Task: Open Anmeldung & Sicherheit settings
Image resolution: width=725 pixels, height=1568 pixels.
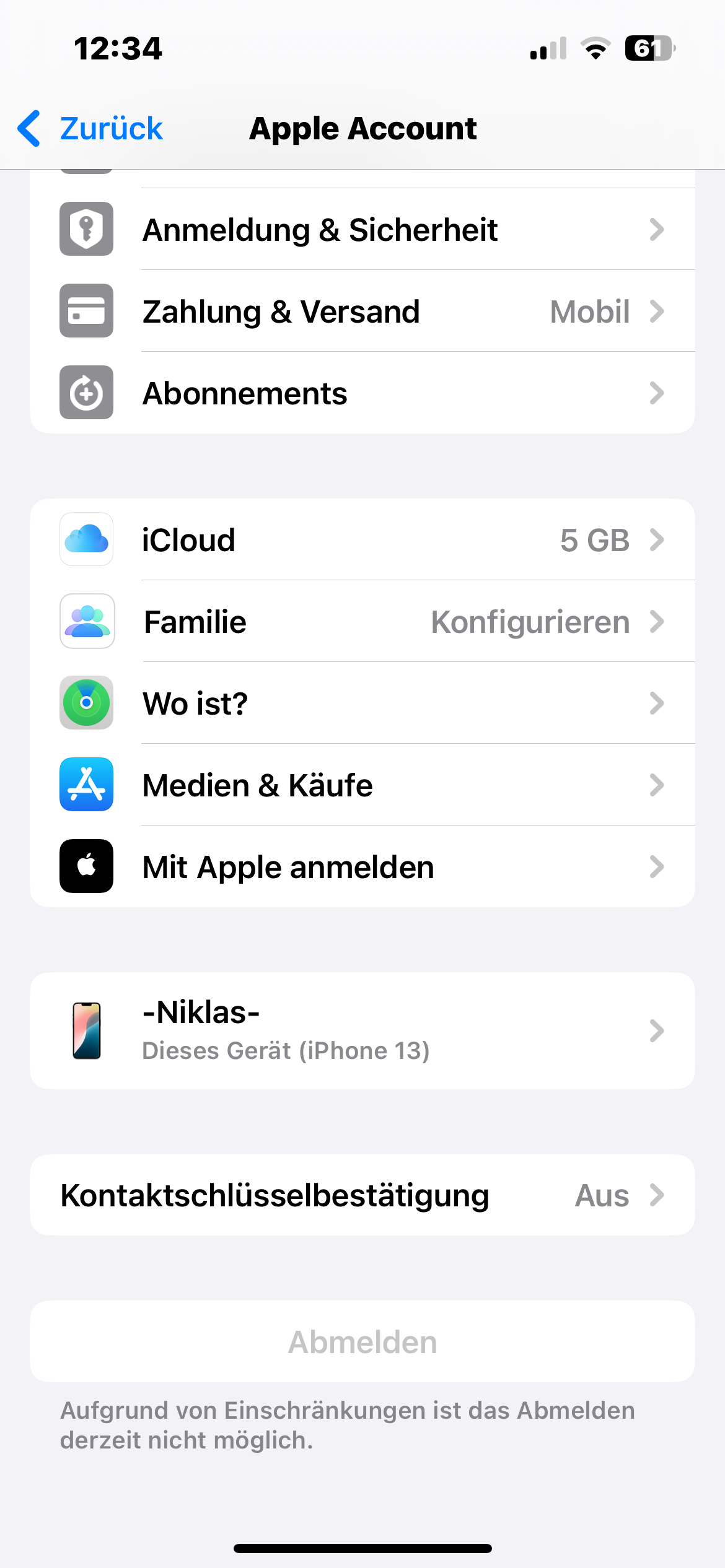Action: (362, 230)
